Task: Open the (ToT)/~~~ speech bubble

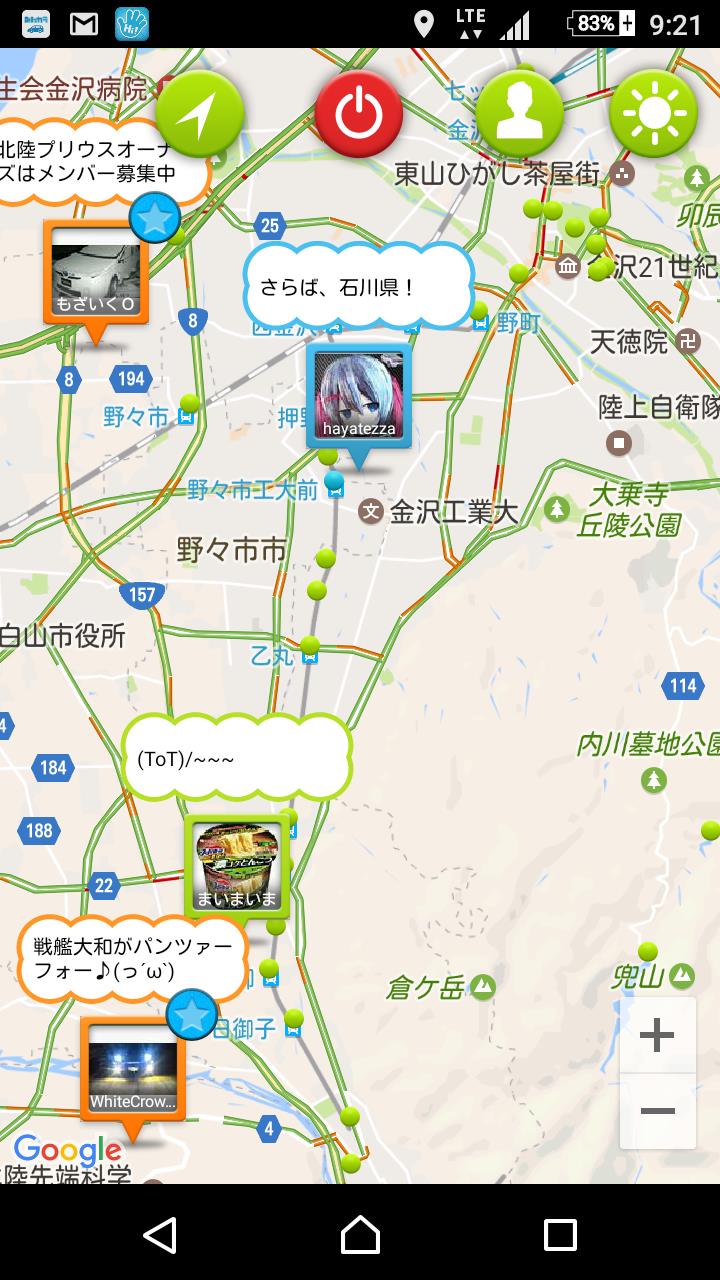Action: coord(236,758)
